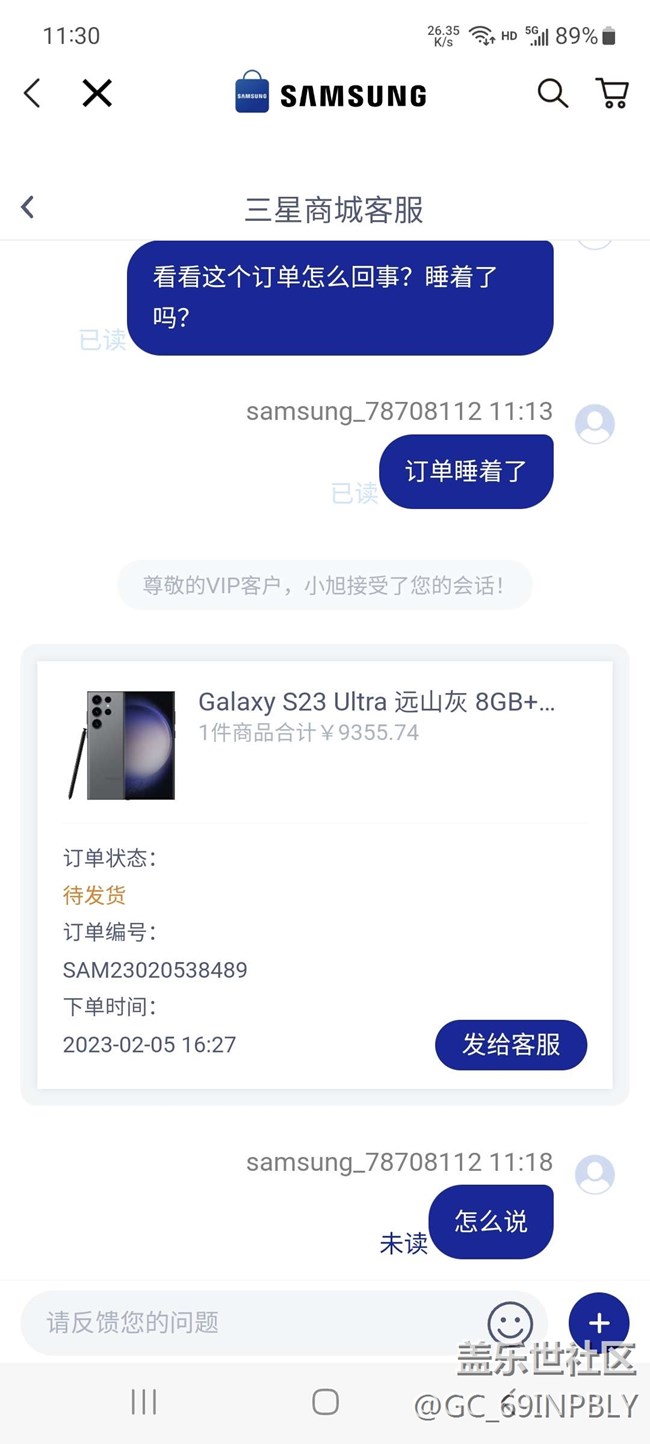The image size is (650, 1444).
Task: Go back using the top-left arrow
Action: [x=32, y=94]
